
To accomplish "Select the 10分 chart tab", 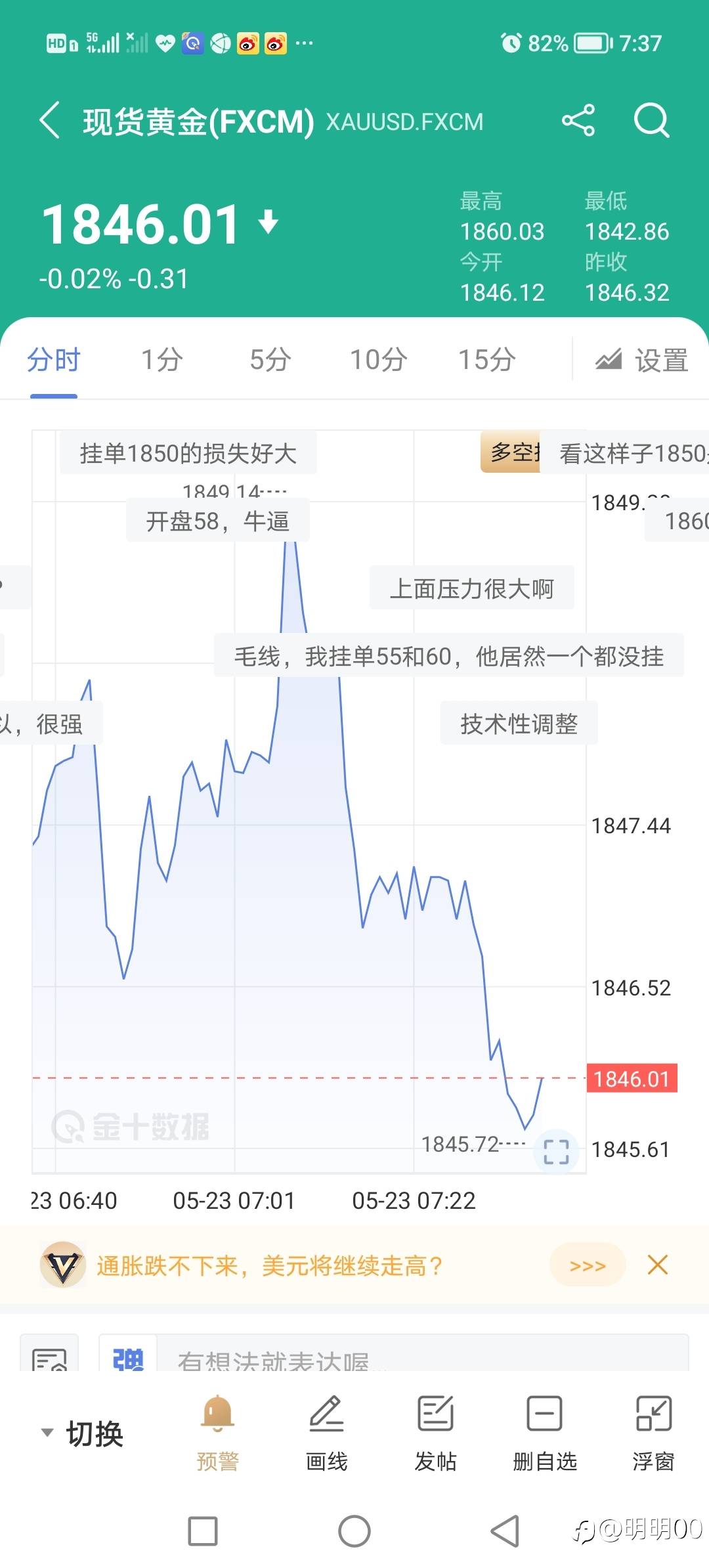I will 379,360.
